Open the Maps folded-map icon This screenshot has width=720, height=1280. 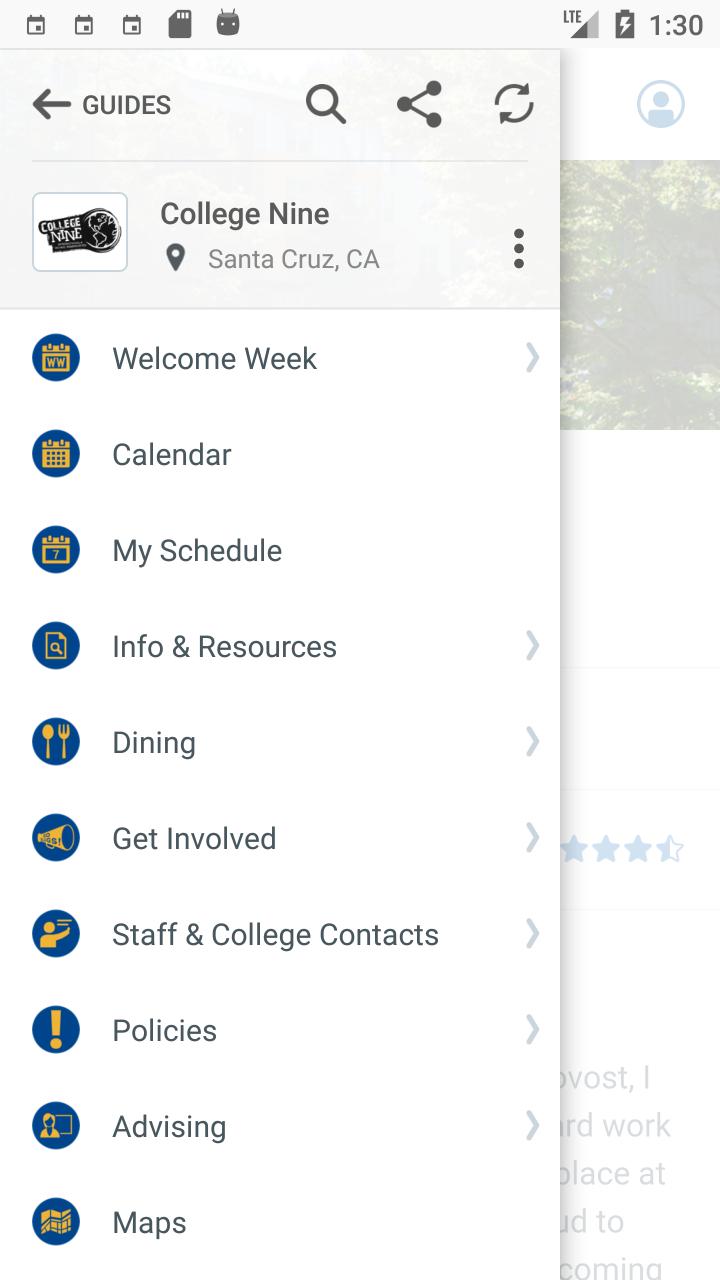click(x=56, y=1221)
